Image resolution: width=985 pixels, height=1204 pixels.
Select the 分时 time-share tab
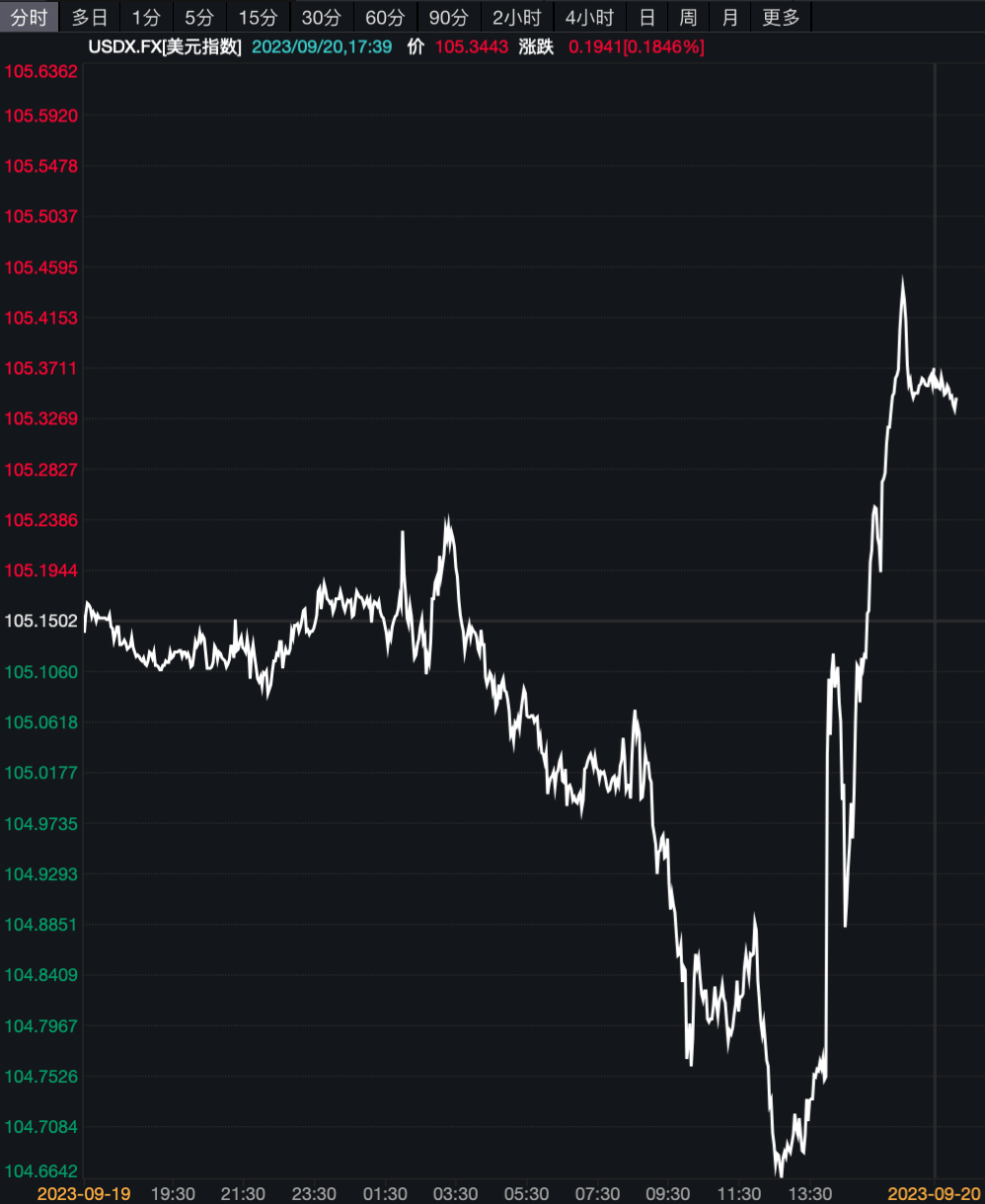(29, 17)
